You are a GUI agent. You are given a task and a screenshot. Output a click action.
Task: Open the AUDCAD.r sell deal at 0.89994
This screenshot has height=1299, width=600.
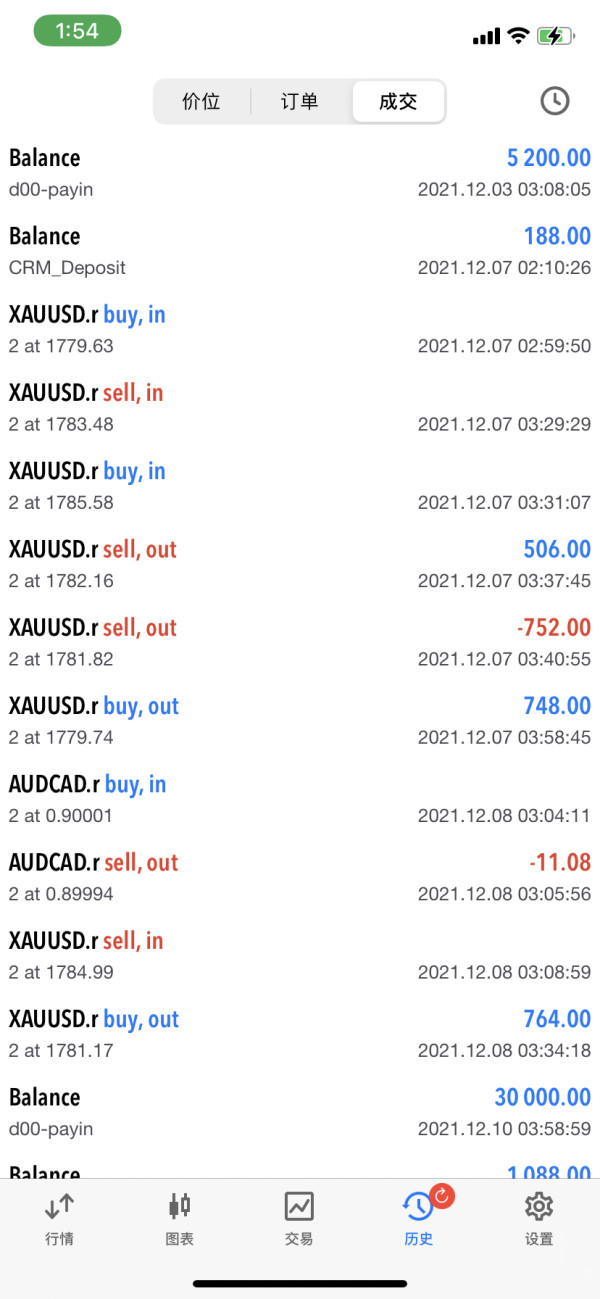300,877
